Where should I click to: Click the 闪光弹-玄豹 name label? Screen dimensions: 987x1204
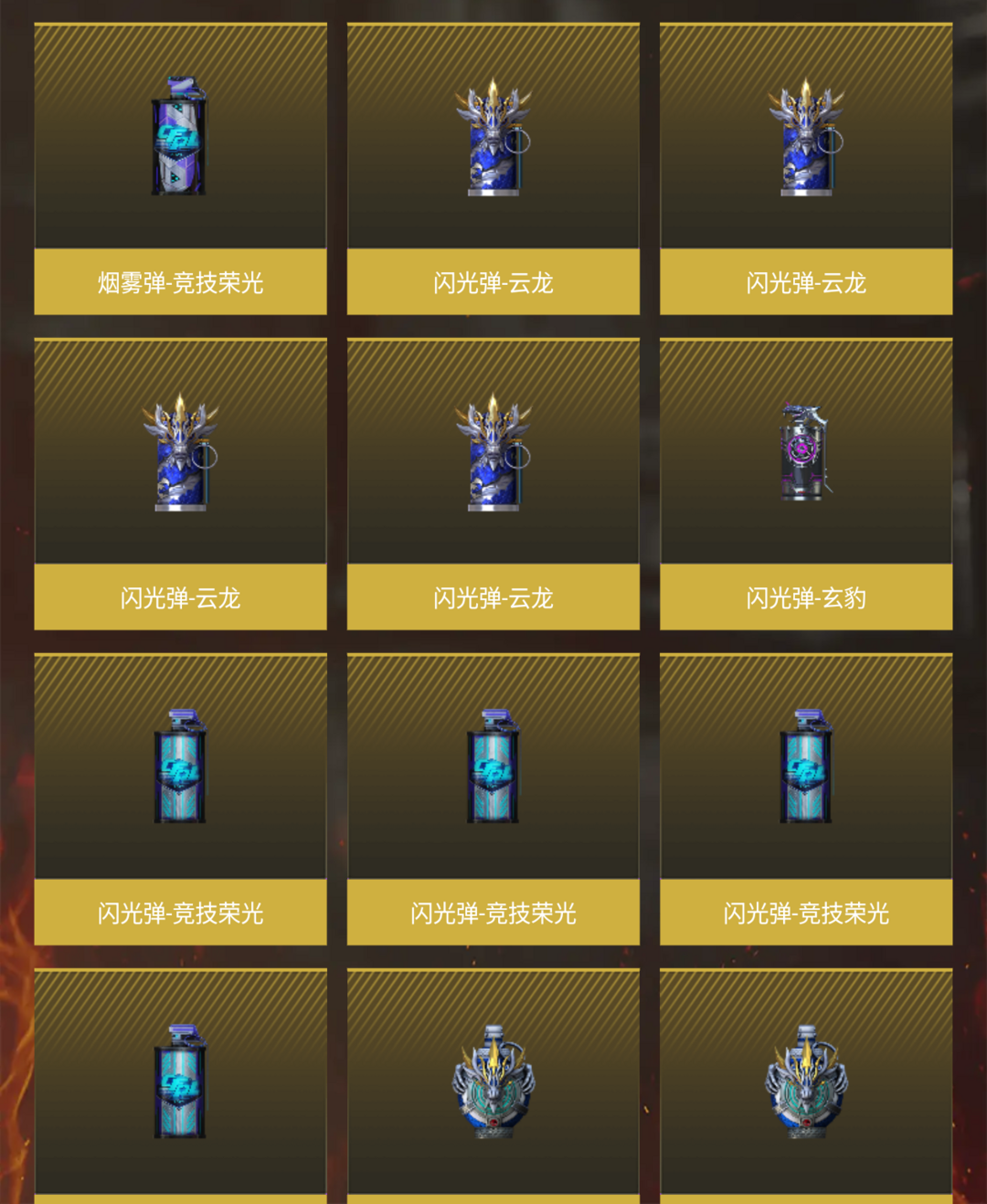pyautogui.click(x=804, y=598)
